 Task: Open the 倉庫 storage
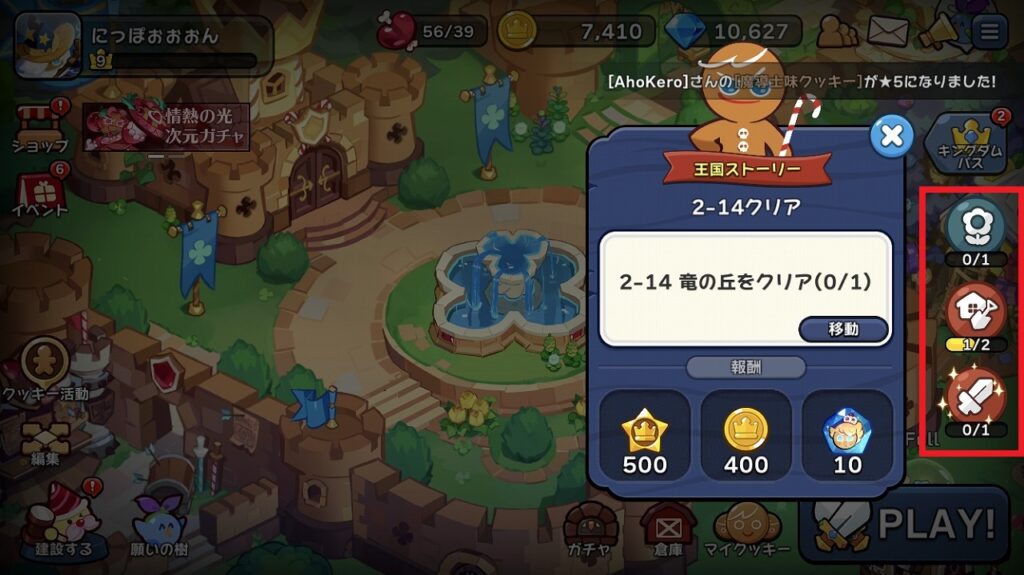(666, 528)
